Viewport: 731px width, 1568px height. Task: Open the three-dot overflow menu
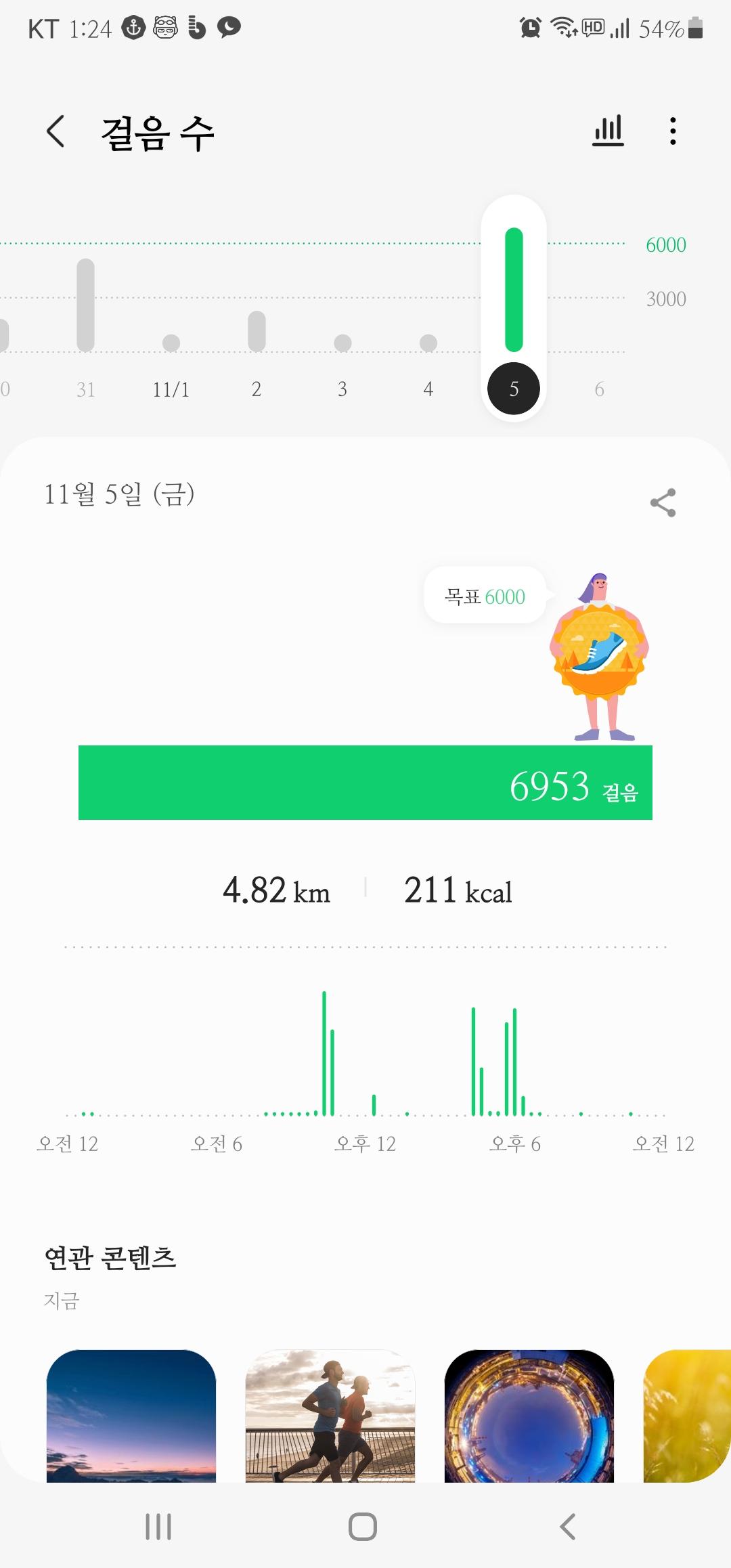[x=672, y=131]
